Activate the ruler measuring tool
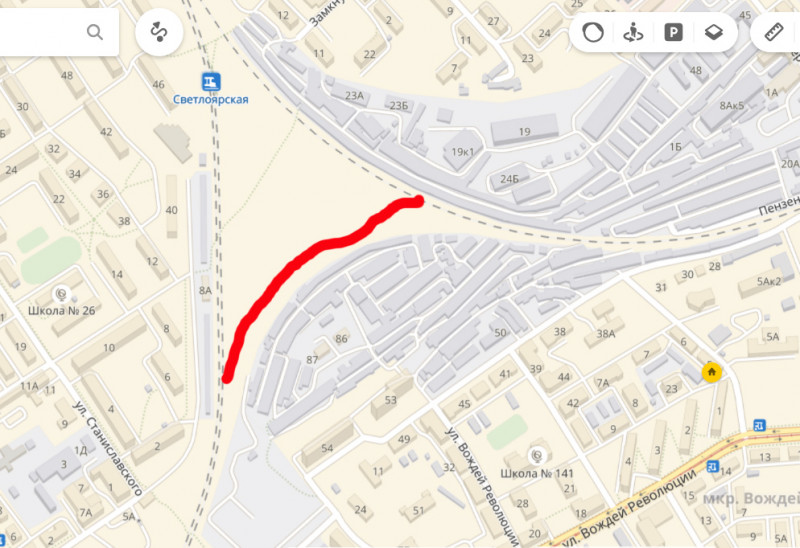The image size is (800, 548). tap(773, 33)
